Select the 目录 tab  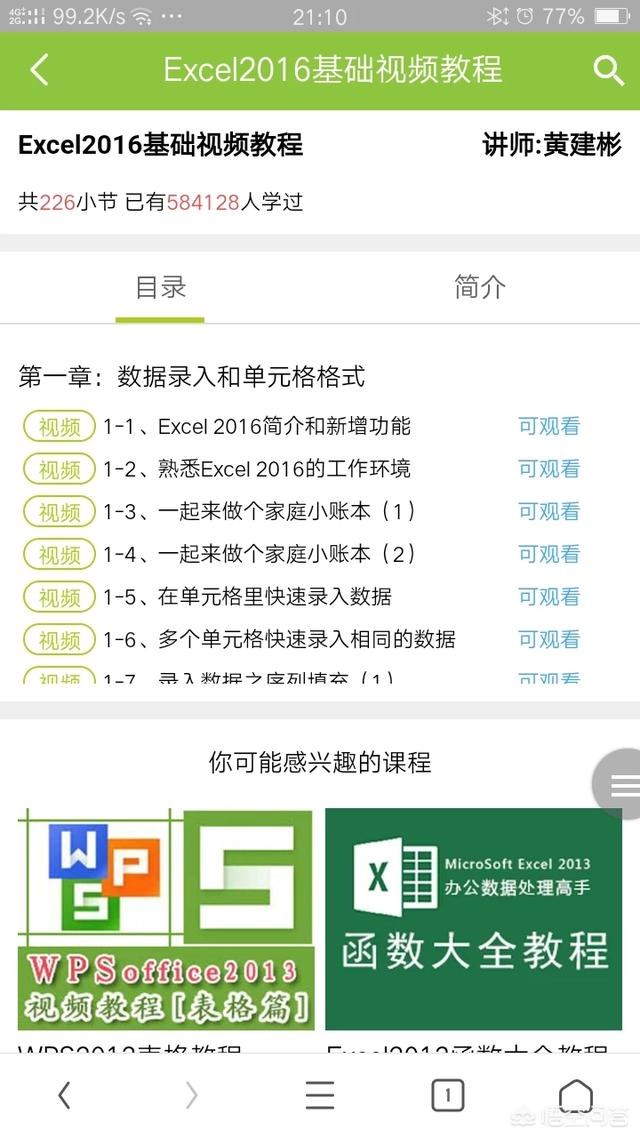coord(160,288)
